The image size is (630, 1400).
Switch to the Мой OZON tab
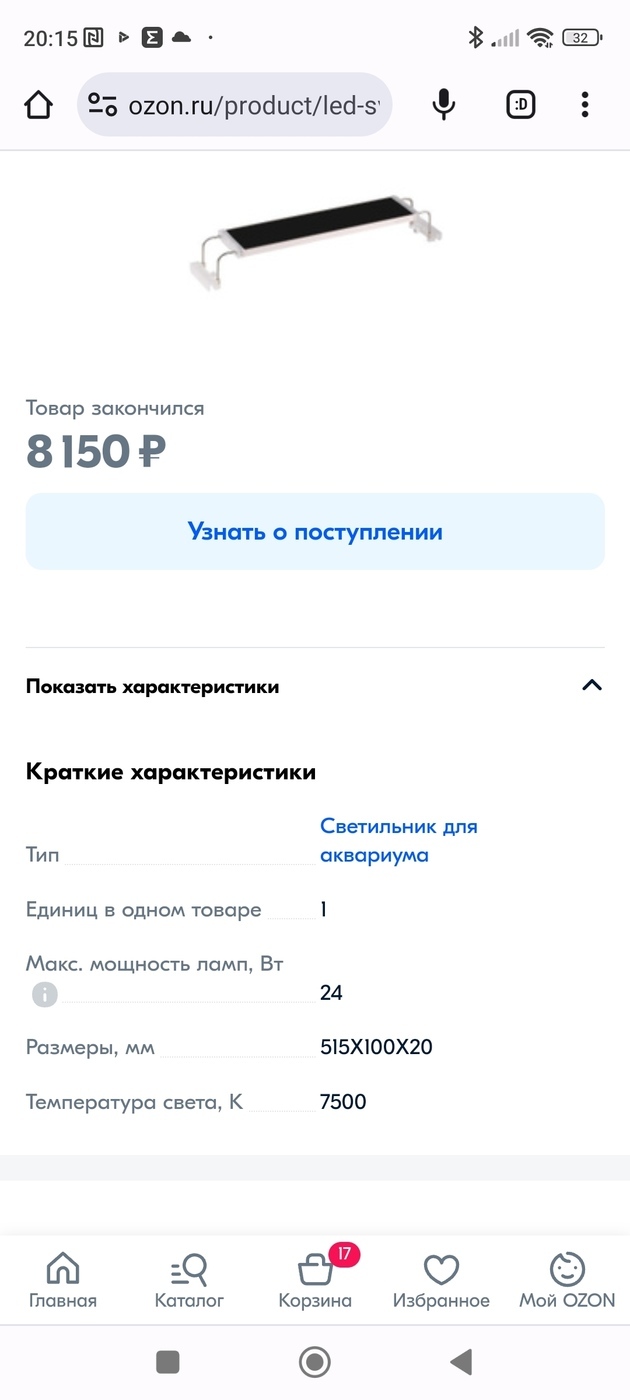567,1281
